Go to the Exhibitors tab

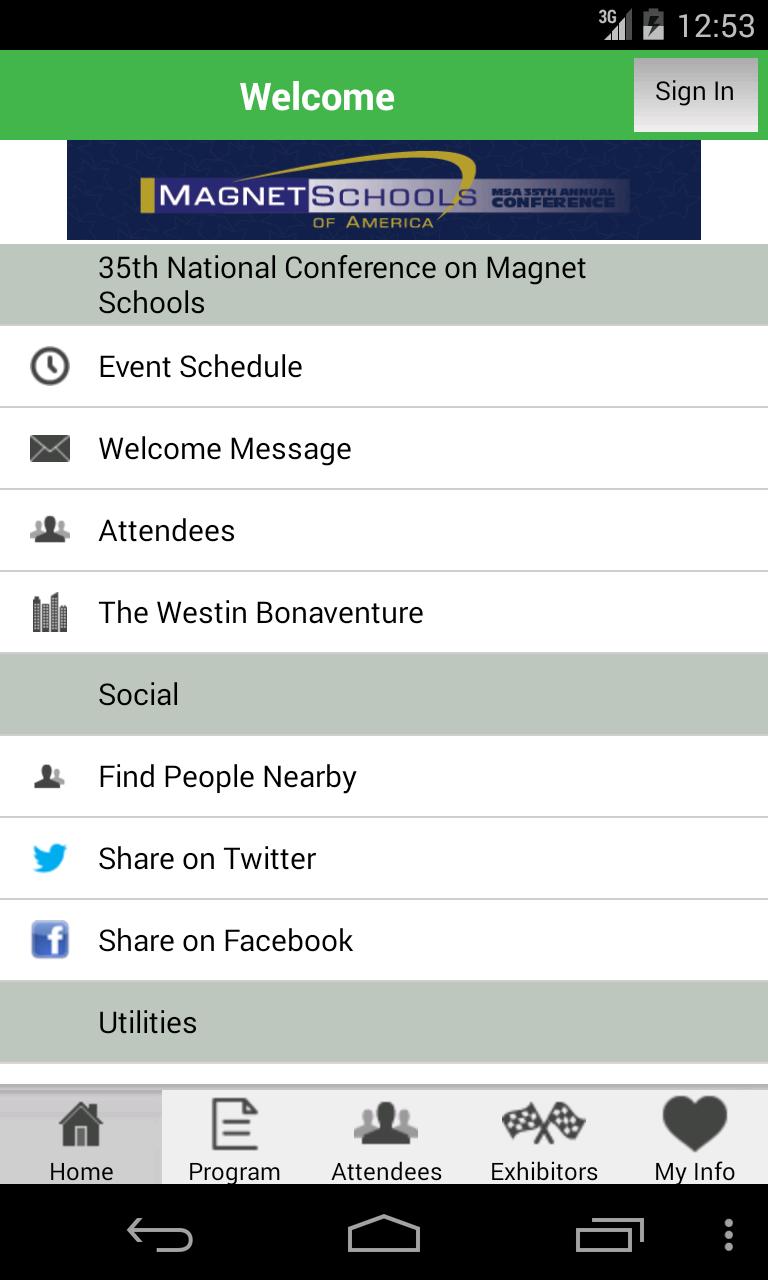(x=544, y=1138)
